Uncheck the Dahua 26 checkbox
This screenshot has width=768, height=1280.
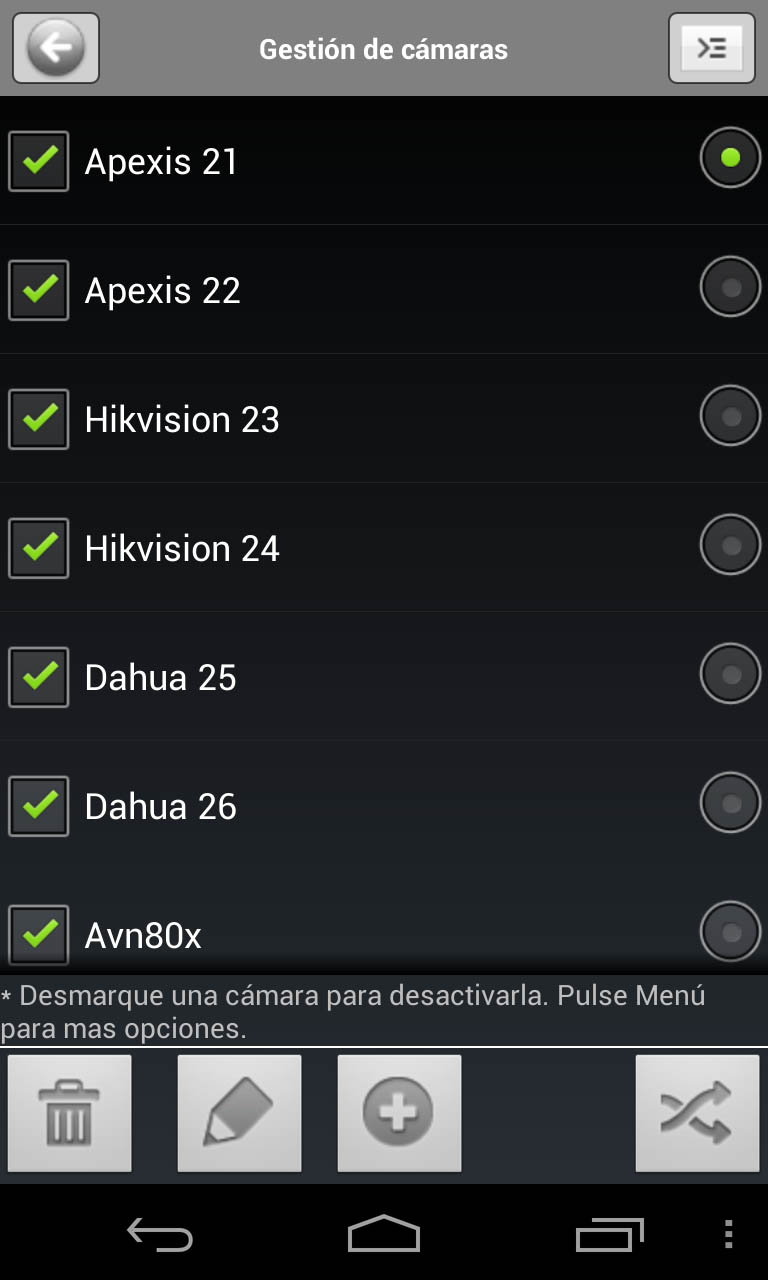tap(39, 806)
